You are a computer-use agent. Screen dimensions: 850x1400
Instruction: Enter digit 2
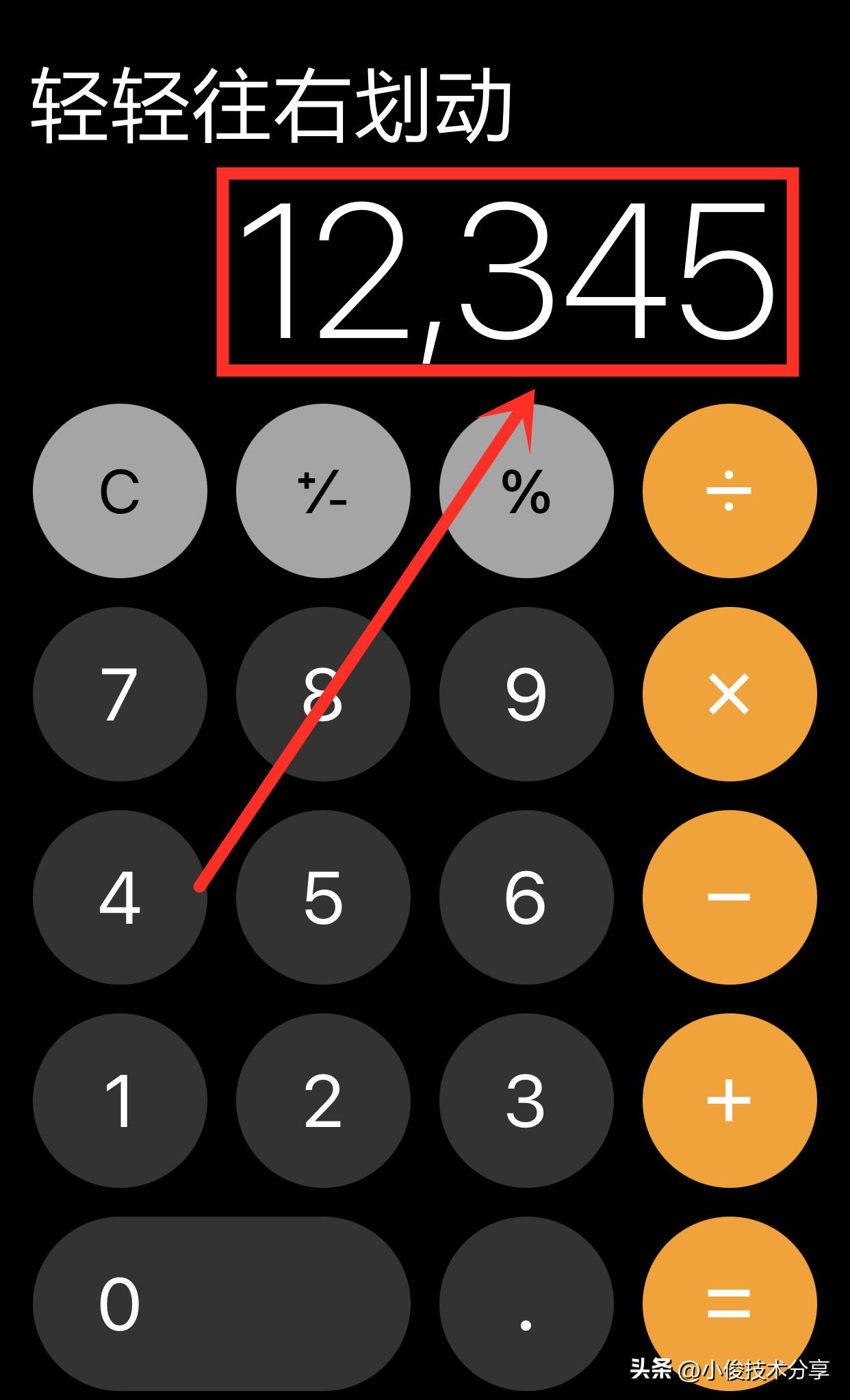point(323,1100)
